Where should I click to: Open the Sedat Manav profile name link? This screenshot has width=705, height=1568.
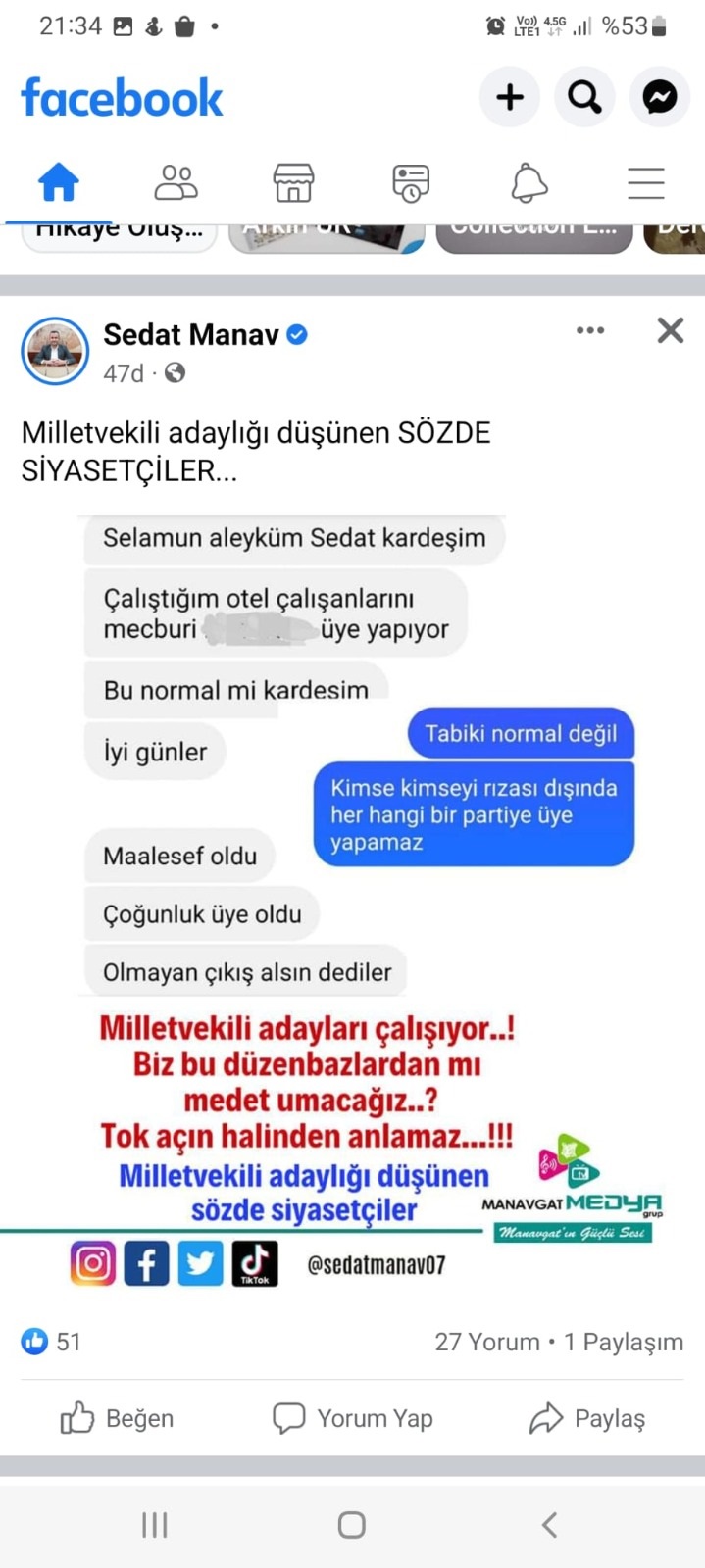pyautogui.click(x=191, y=335)
